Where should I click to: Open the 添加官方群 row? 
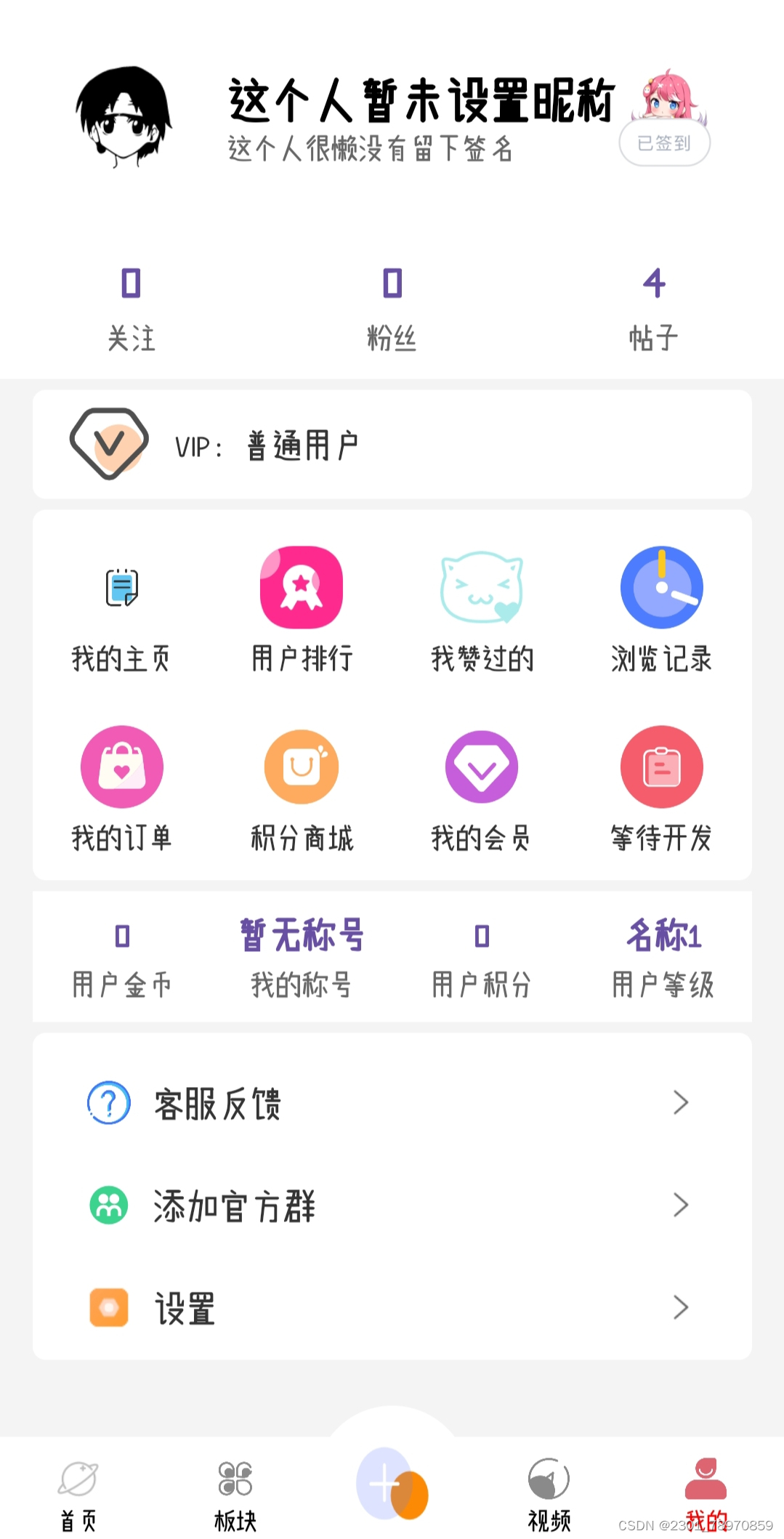(x=392, y=1205)
